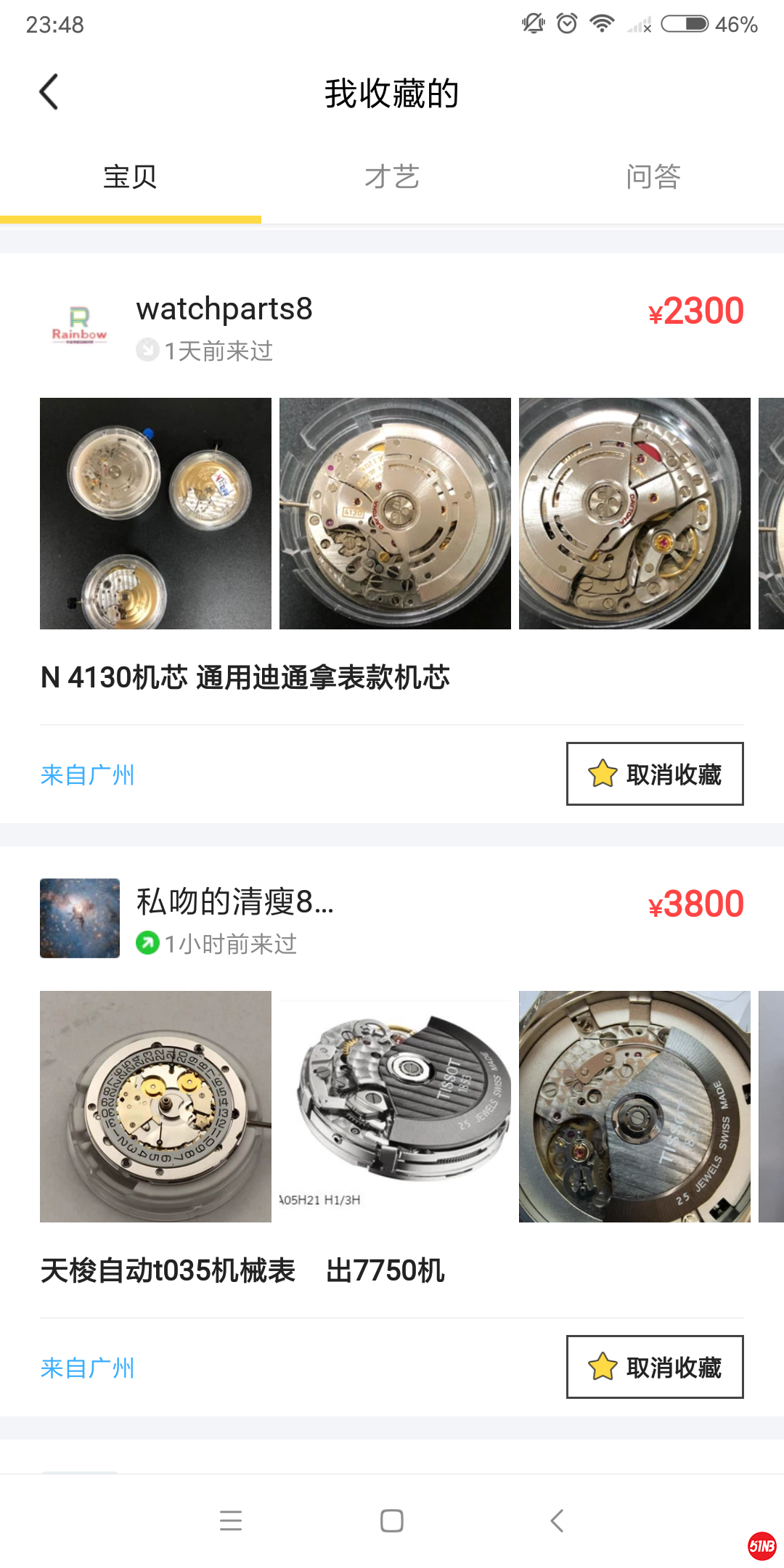784x1568 pixels.
Task: Go back from 我收藏的 page
Action: point(49,92)
